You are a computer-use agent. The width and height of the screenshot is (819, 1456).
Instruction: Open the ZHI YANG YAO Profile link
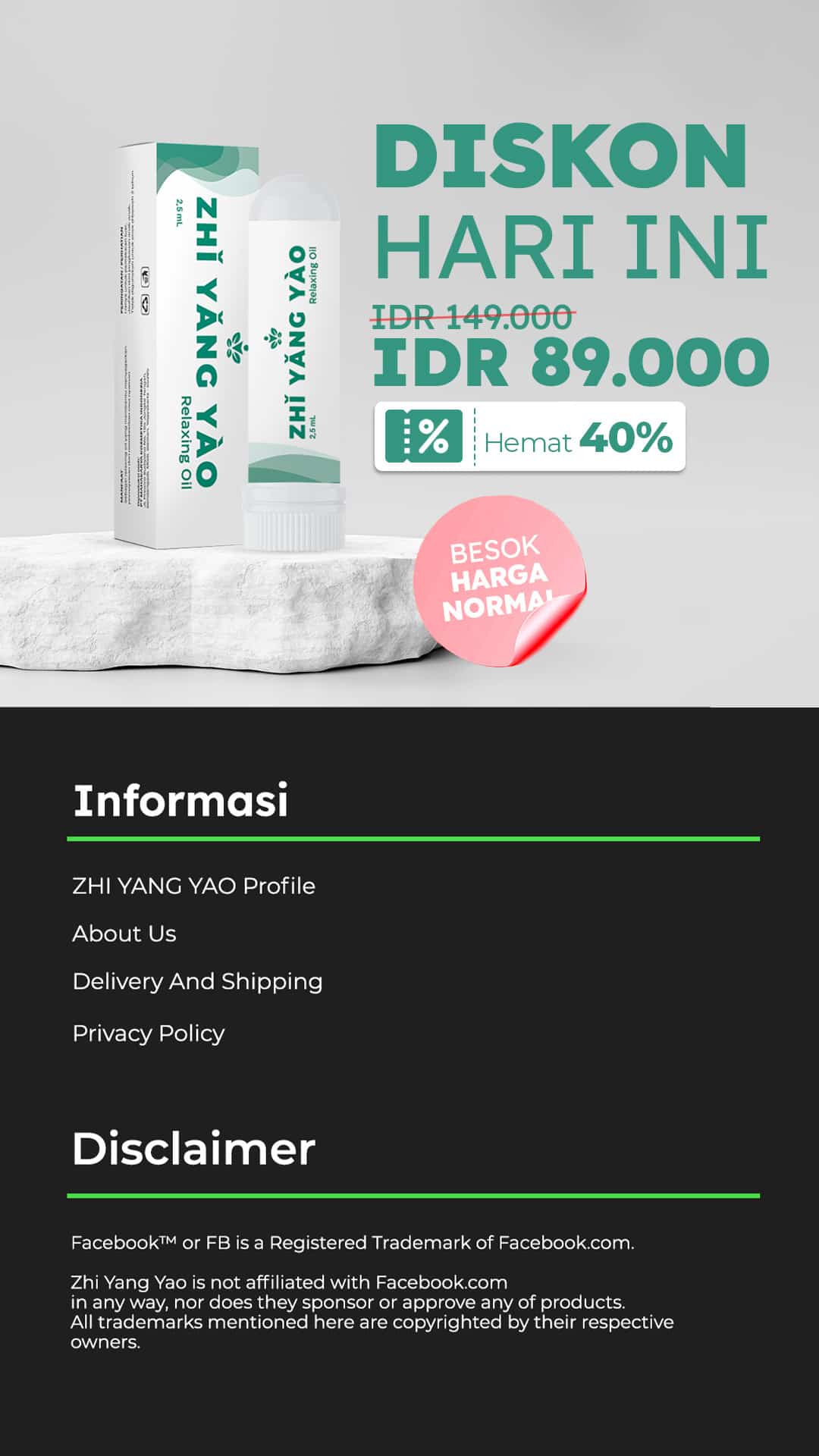(x=193, y=886)
